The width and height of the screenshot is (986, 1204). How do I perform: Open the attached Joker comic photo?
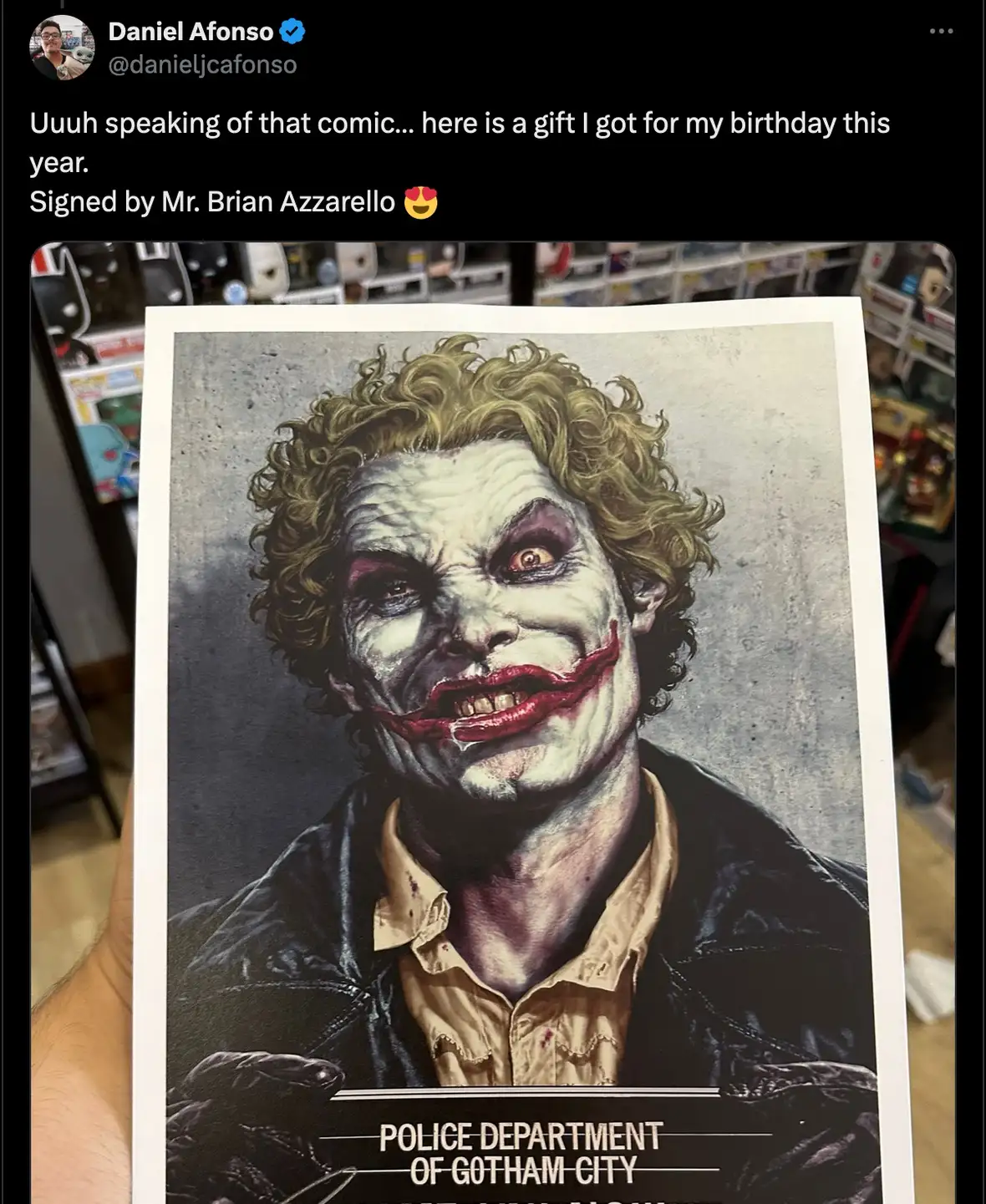[493, 719]
